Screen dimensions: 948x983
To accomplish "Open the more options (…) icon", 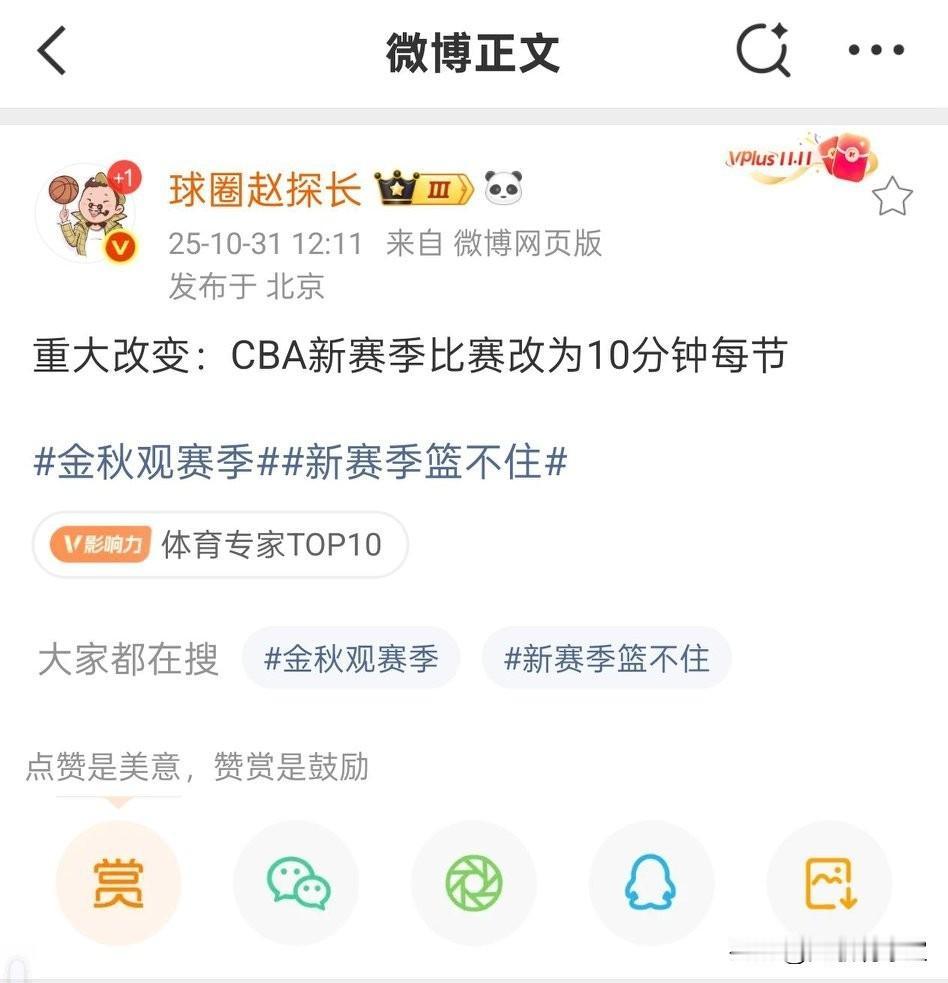I will tap(875, 52).
